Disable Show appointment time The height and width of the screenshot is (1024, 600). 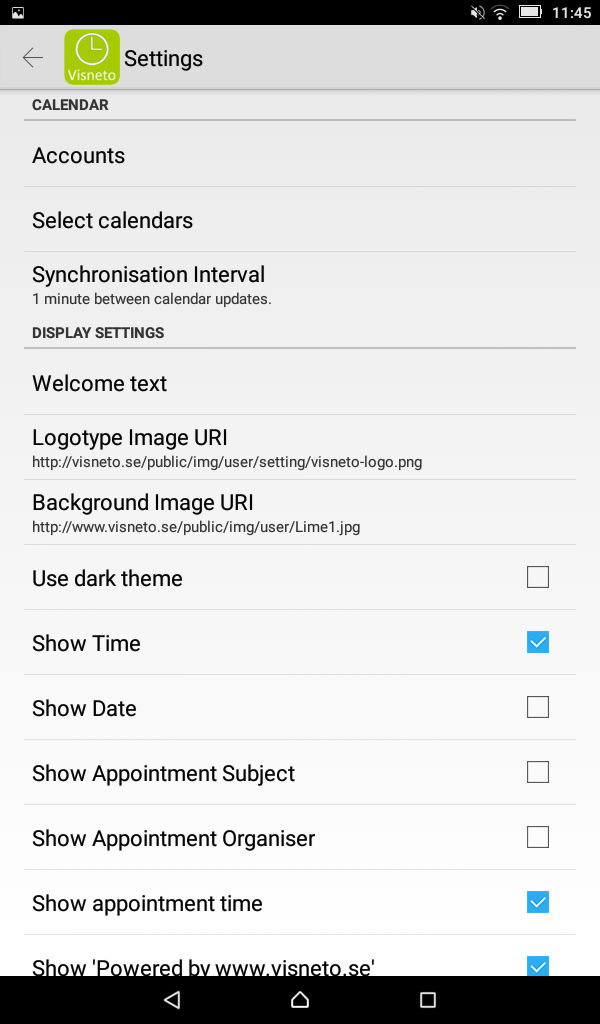point(537,903)
